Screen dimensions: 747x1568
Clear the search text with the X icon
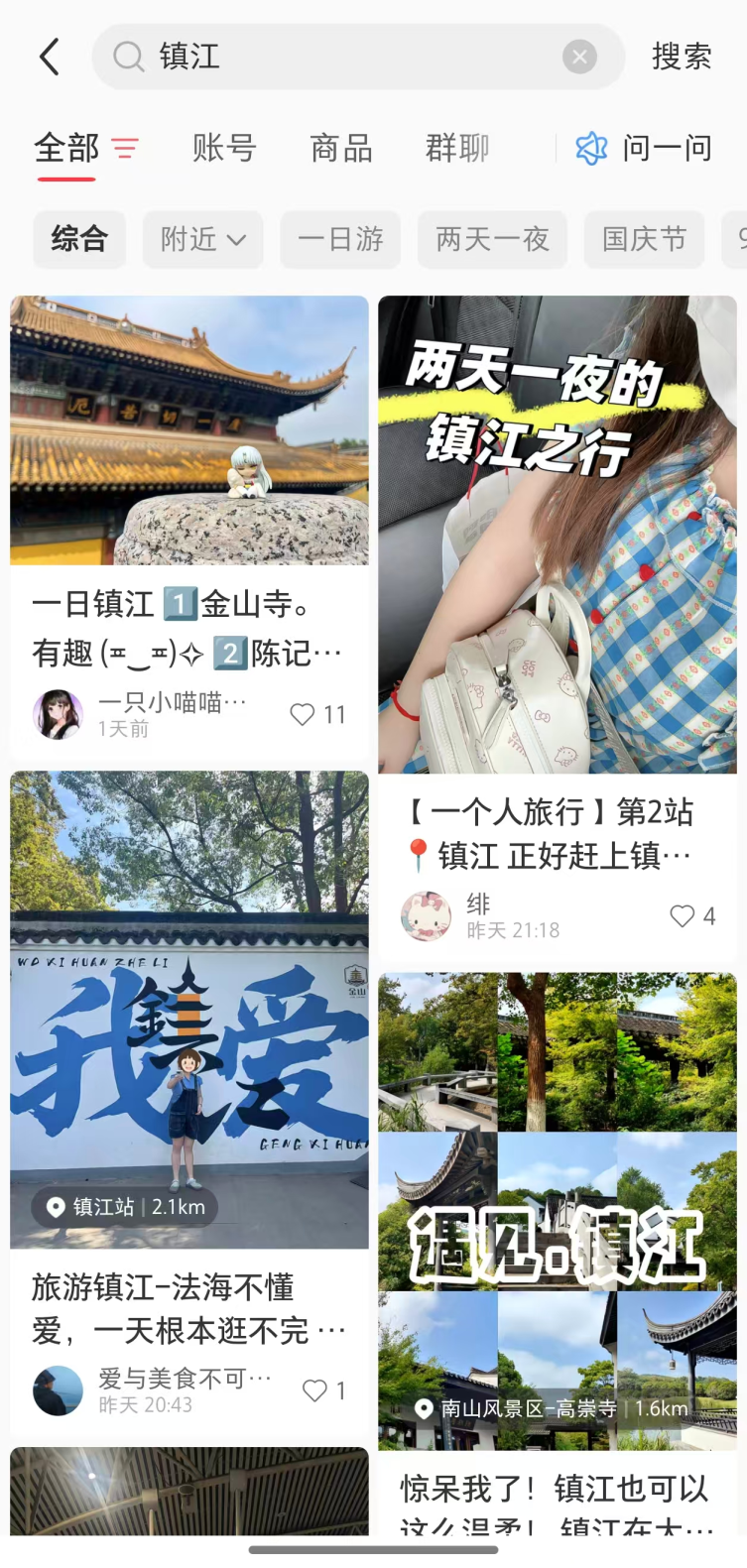[x=579, y=58]
